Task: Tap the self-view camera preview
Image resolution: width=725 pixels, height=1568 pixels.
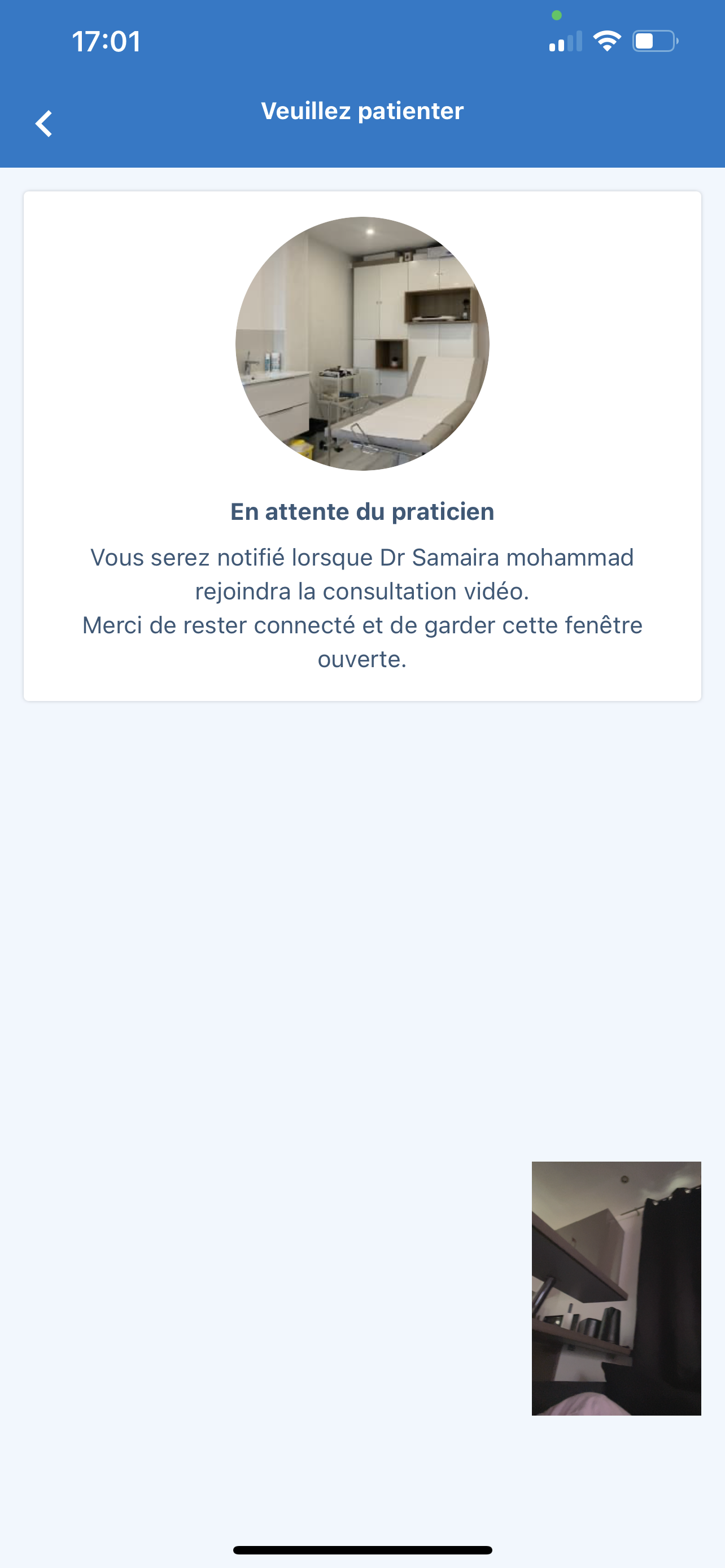Action: tap(616, 1289)
